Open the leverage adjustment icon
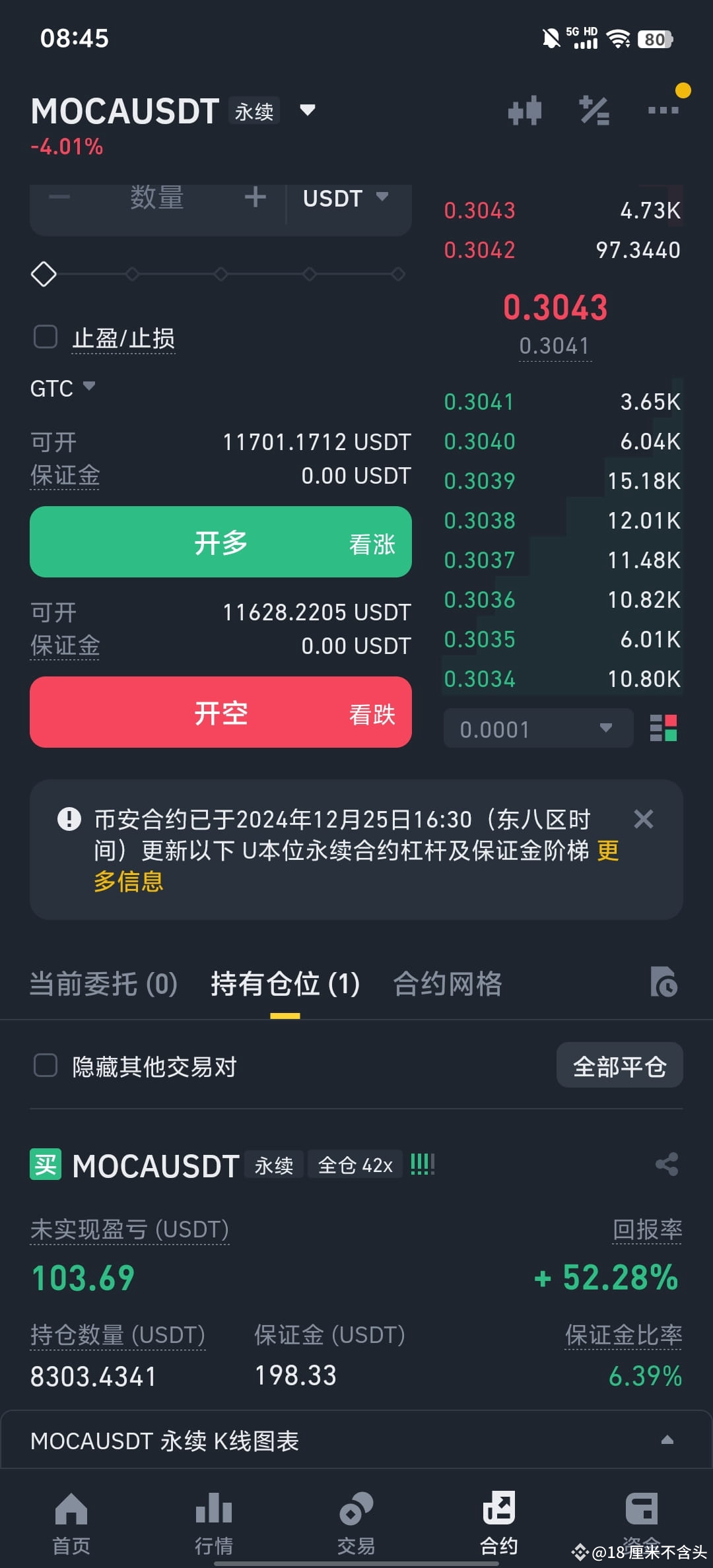Screen dimensions: 713x1568 [x=594, y=110]
